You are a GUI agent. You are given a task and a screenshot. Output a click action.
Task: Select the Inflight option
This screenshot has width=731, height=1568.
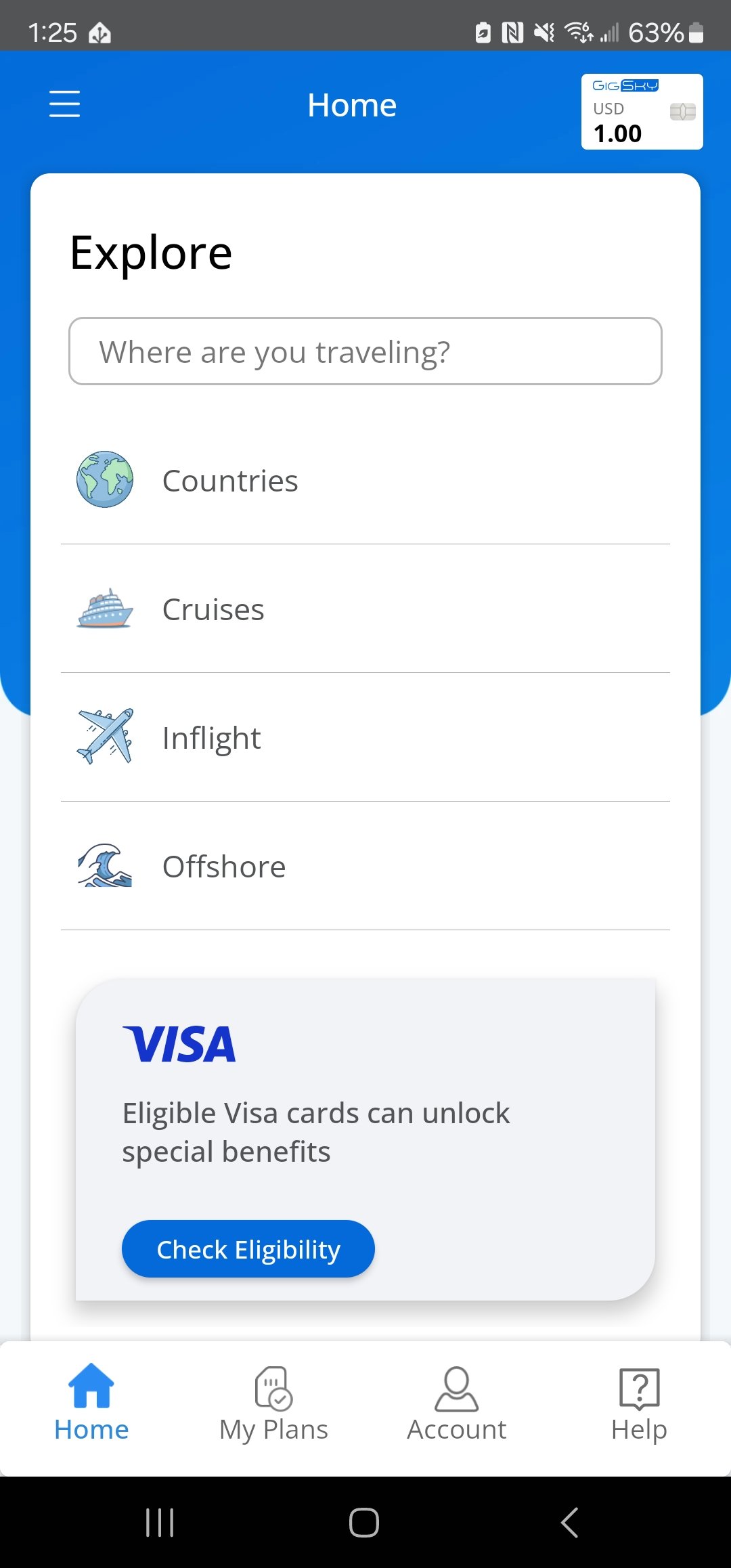pyautogui.click(x=365, y=737)
